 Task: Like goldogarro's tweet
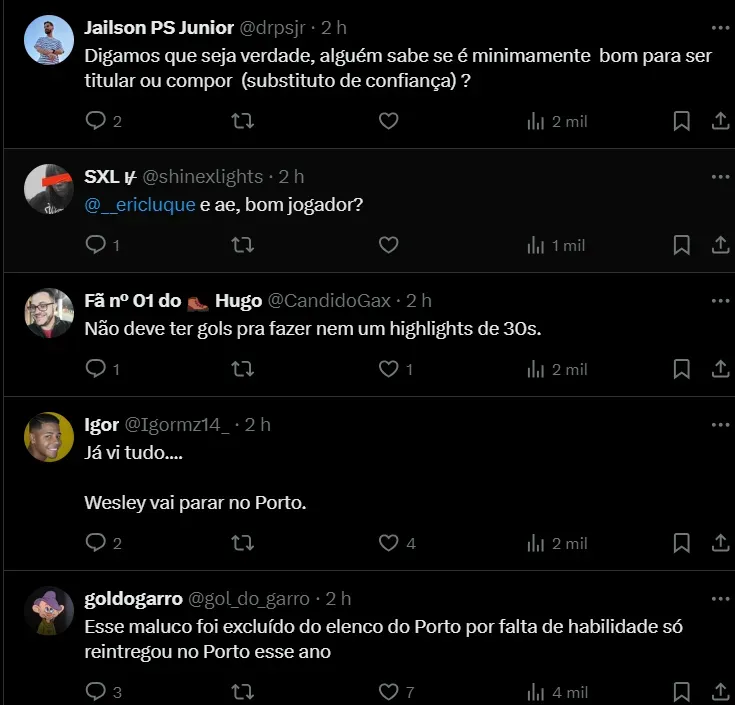(x=389, y=691)
